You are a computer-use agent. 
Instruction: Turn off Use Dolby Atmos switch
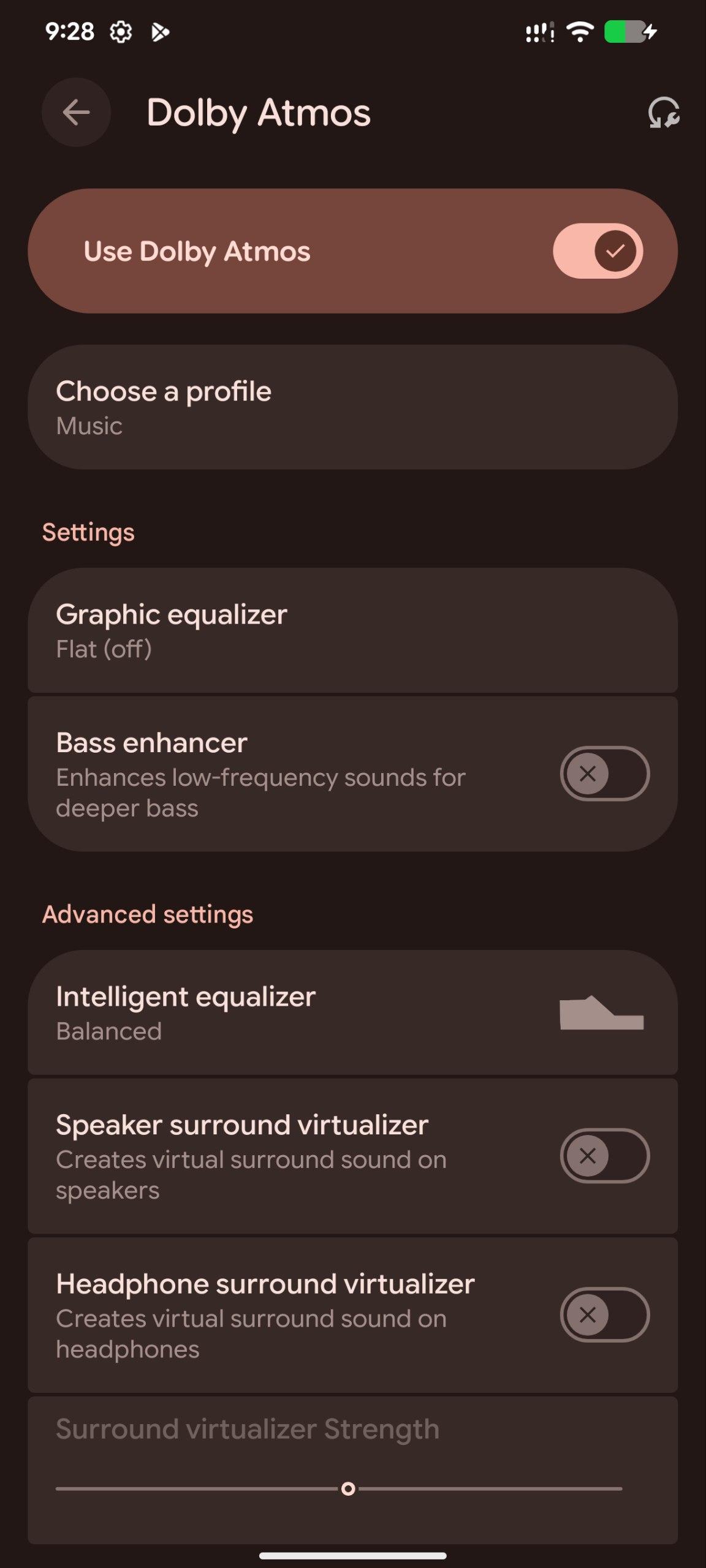coord(598,251)
